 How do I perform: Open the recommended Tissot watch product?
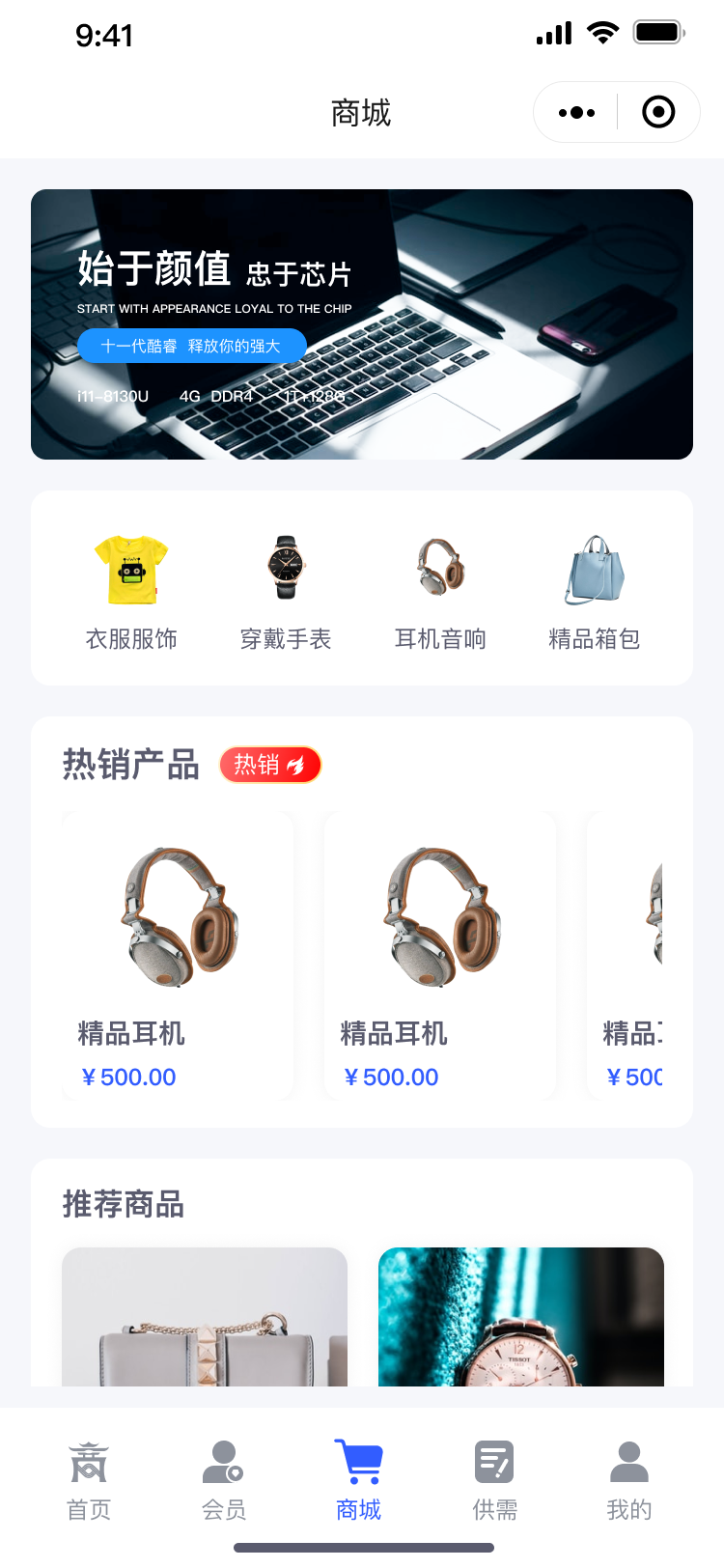pyautogui.click(x=521, y=1317)
